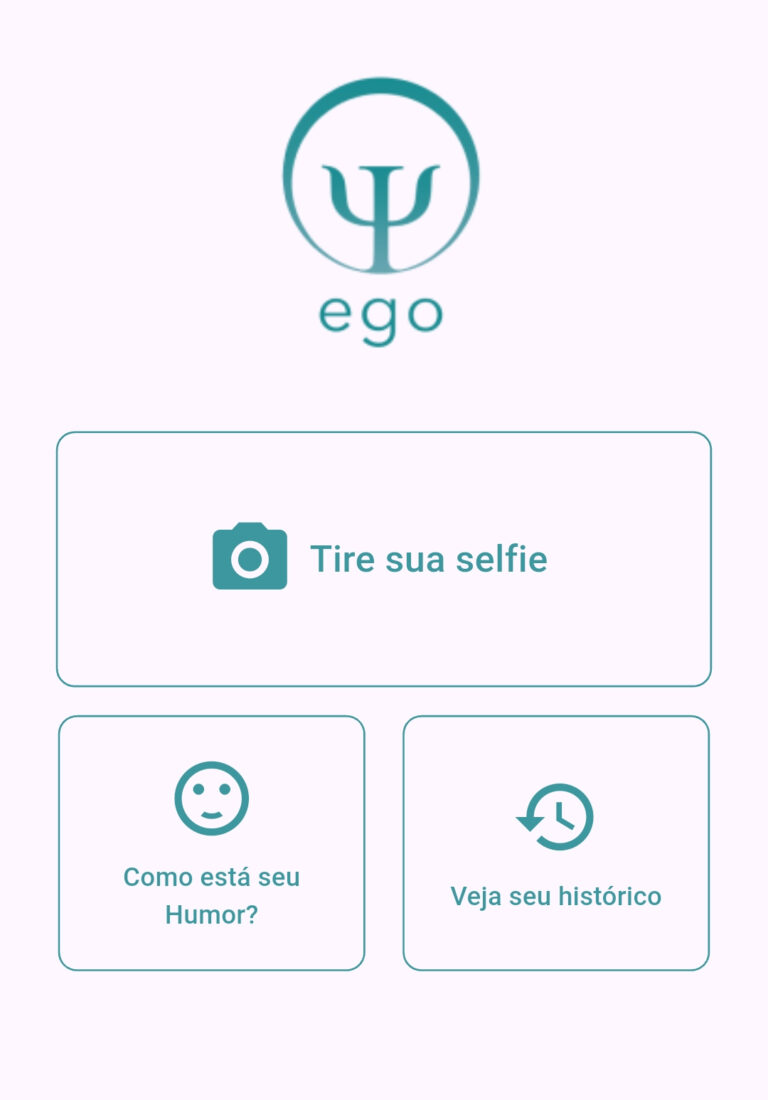Screen dimensions: 768x1100
Task: Open Como está seu Humor?
Action: coord(211,843)
